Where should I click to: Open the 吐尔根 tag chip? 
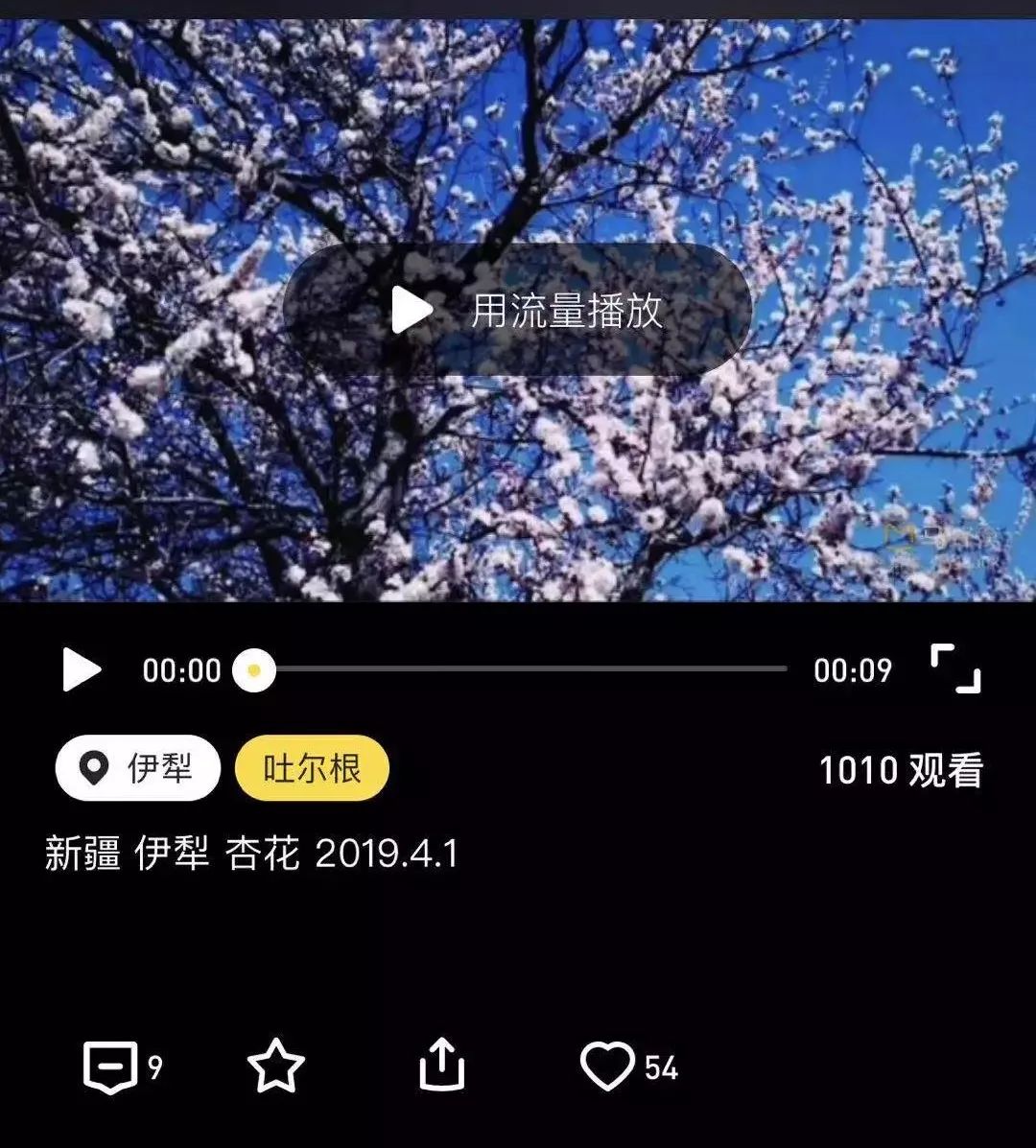(312, 768)
